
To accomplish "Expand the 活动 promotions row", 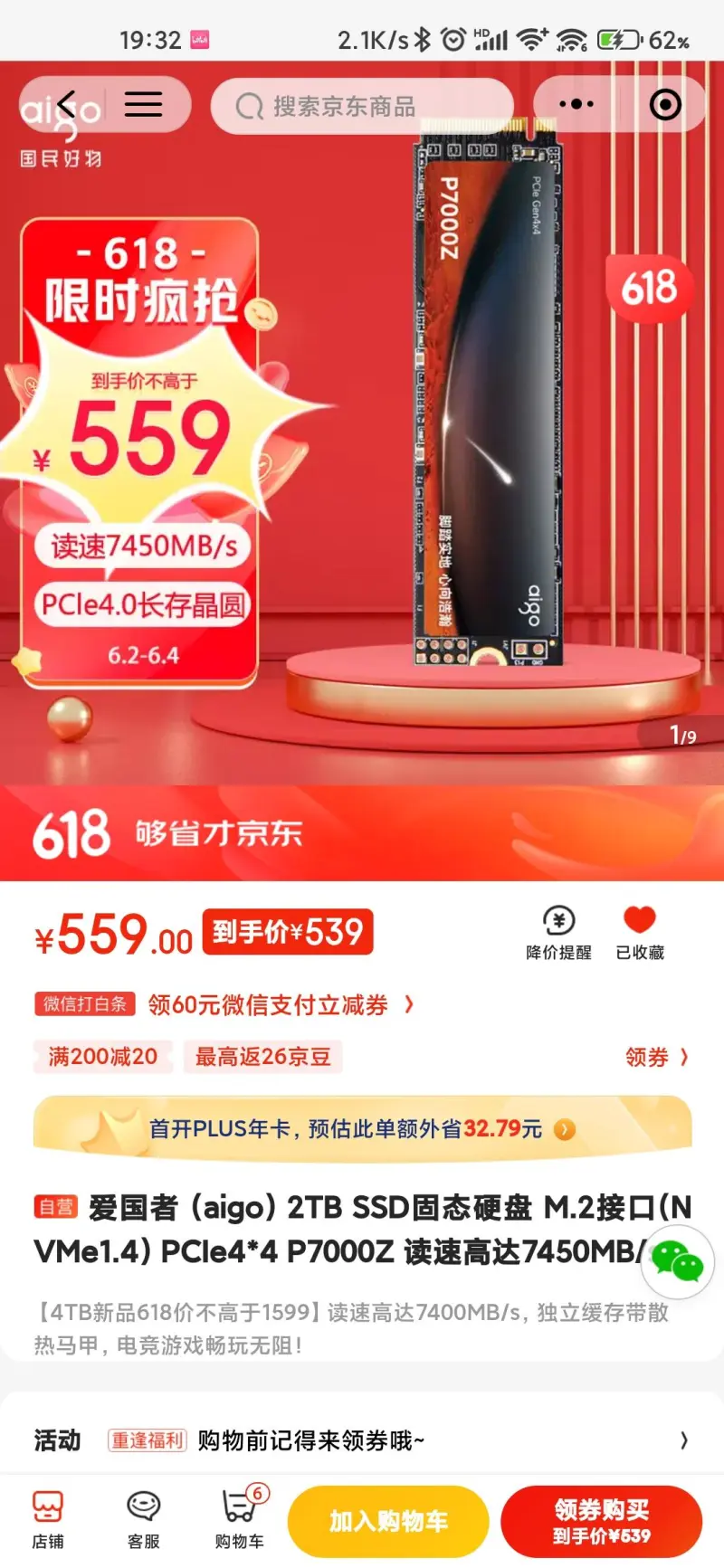I will click(362, 1440).
